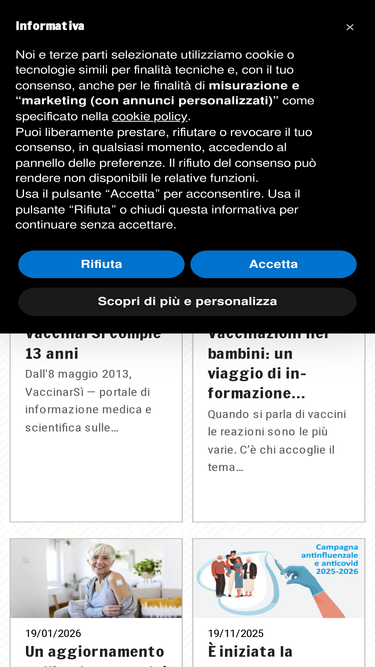
Task: Open the 19/11/2025 "È iniziata la" article
Action: (278, 602)
